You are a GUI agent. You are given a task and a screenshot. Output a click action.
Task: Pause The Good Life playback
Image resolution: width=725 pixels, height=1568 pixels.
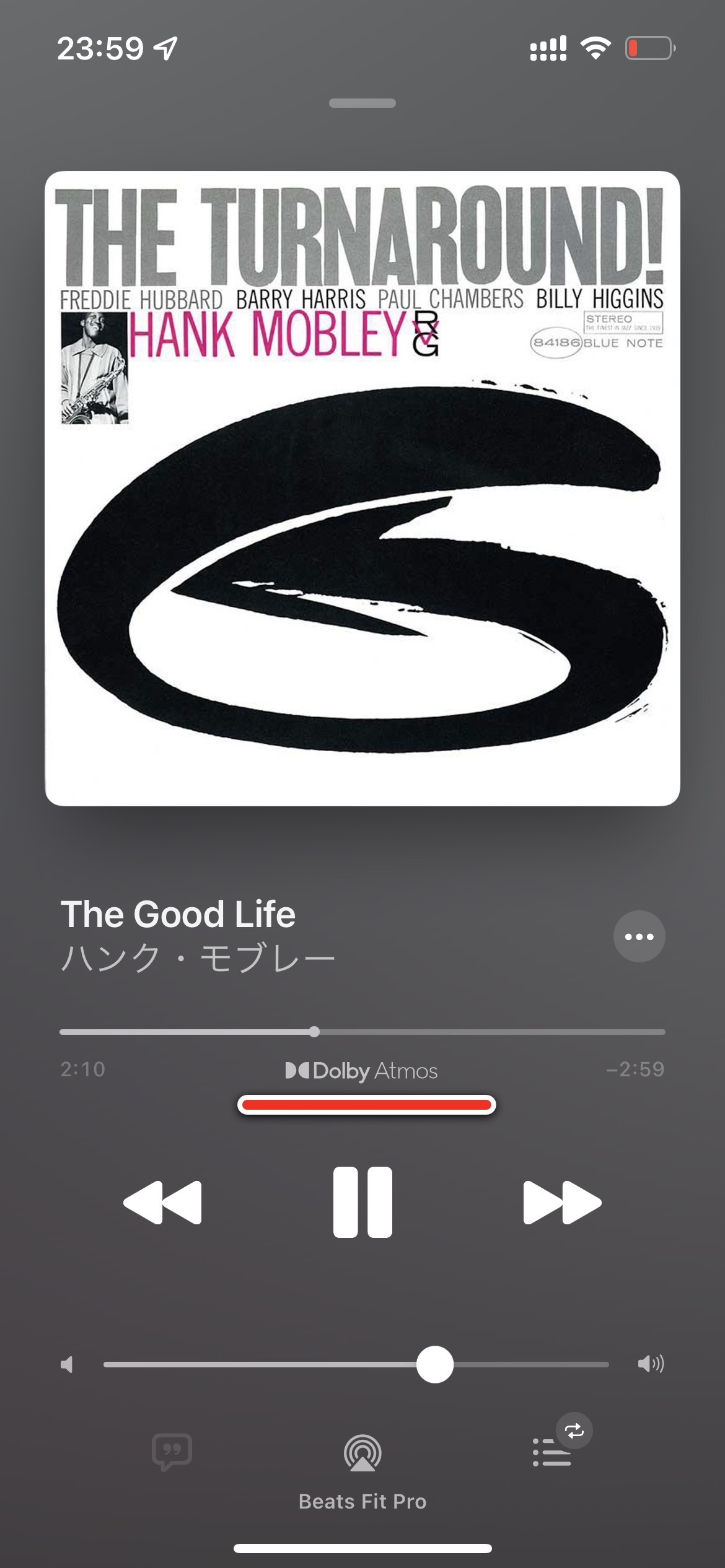[x=362, y=1202]
